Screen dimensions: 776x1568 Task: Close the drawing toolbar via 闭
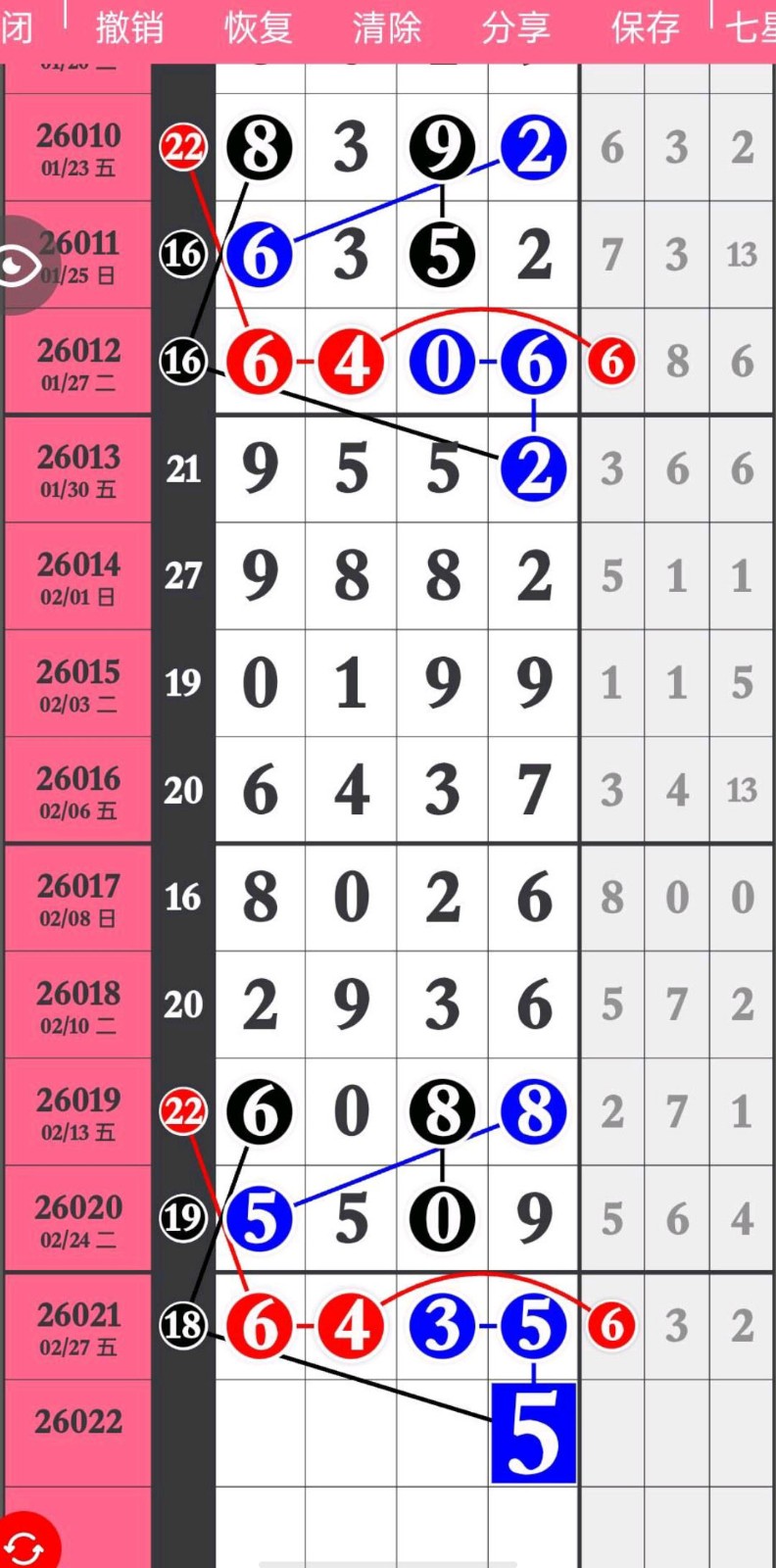(x=18, y=27)
